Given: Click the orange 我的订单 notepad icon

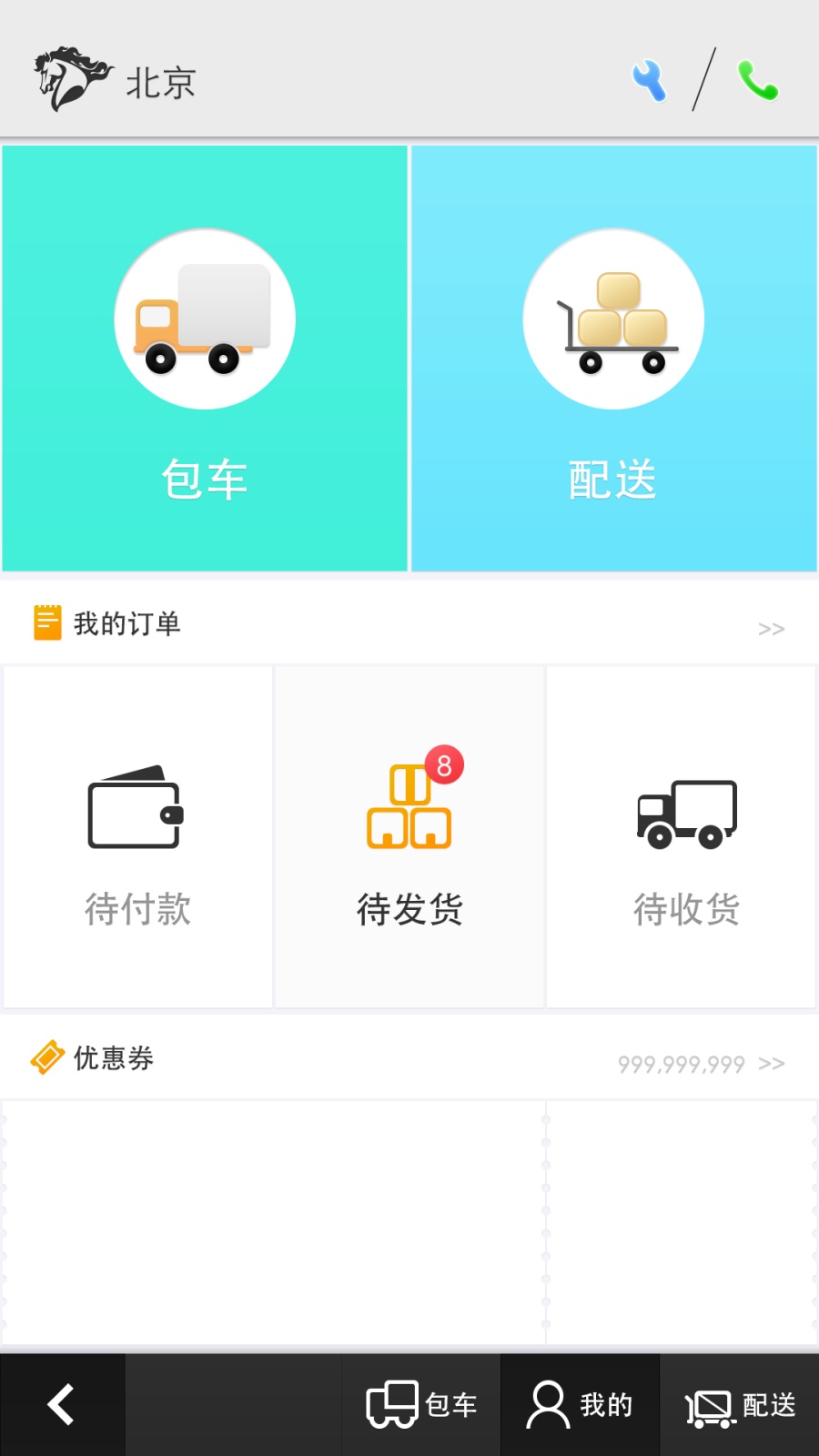Looking at the screenshot, I should pos(45,623).
